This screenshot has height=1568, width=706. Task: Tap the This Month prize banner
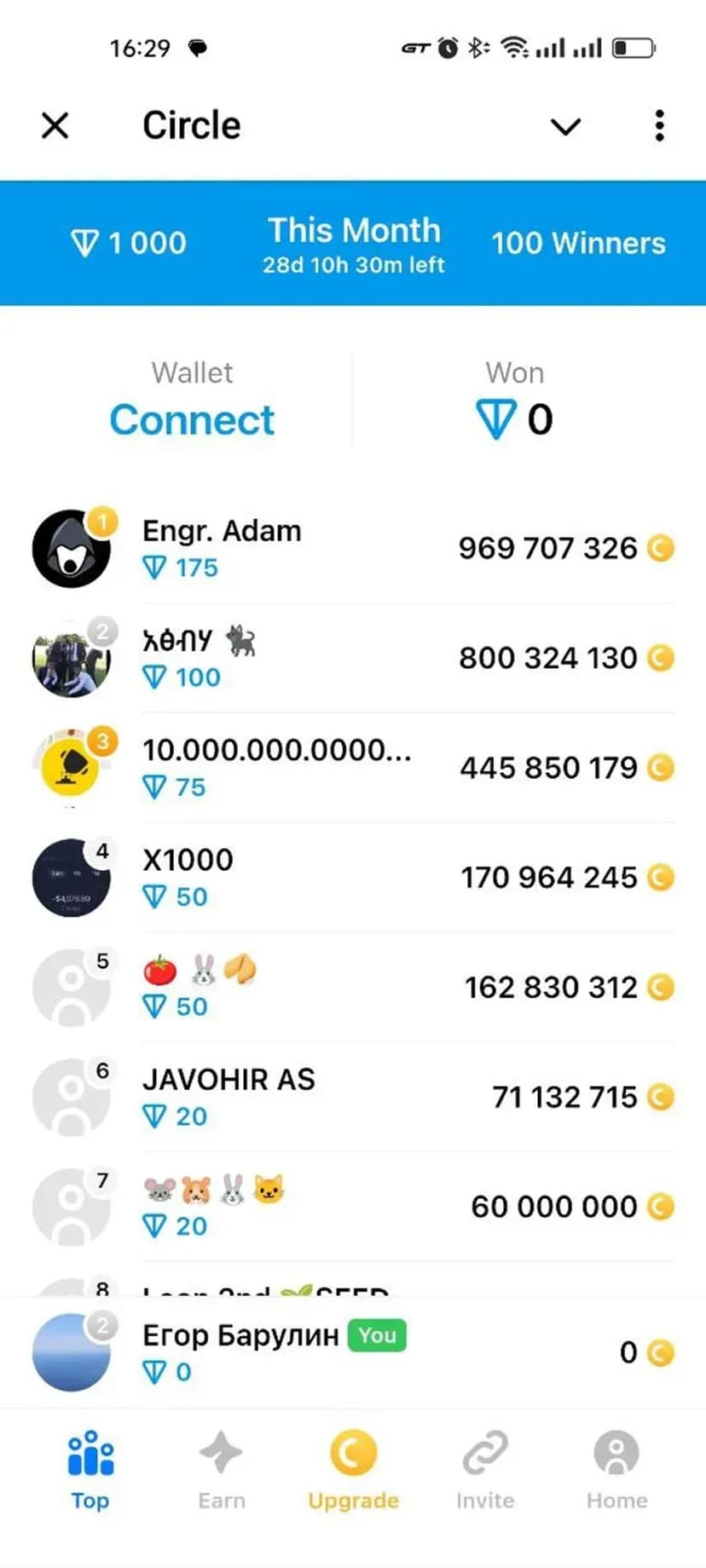353,244
